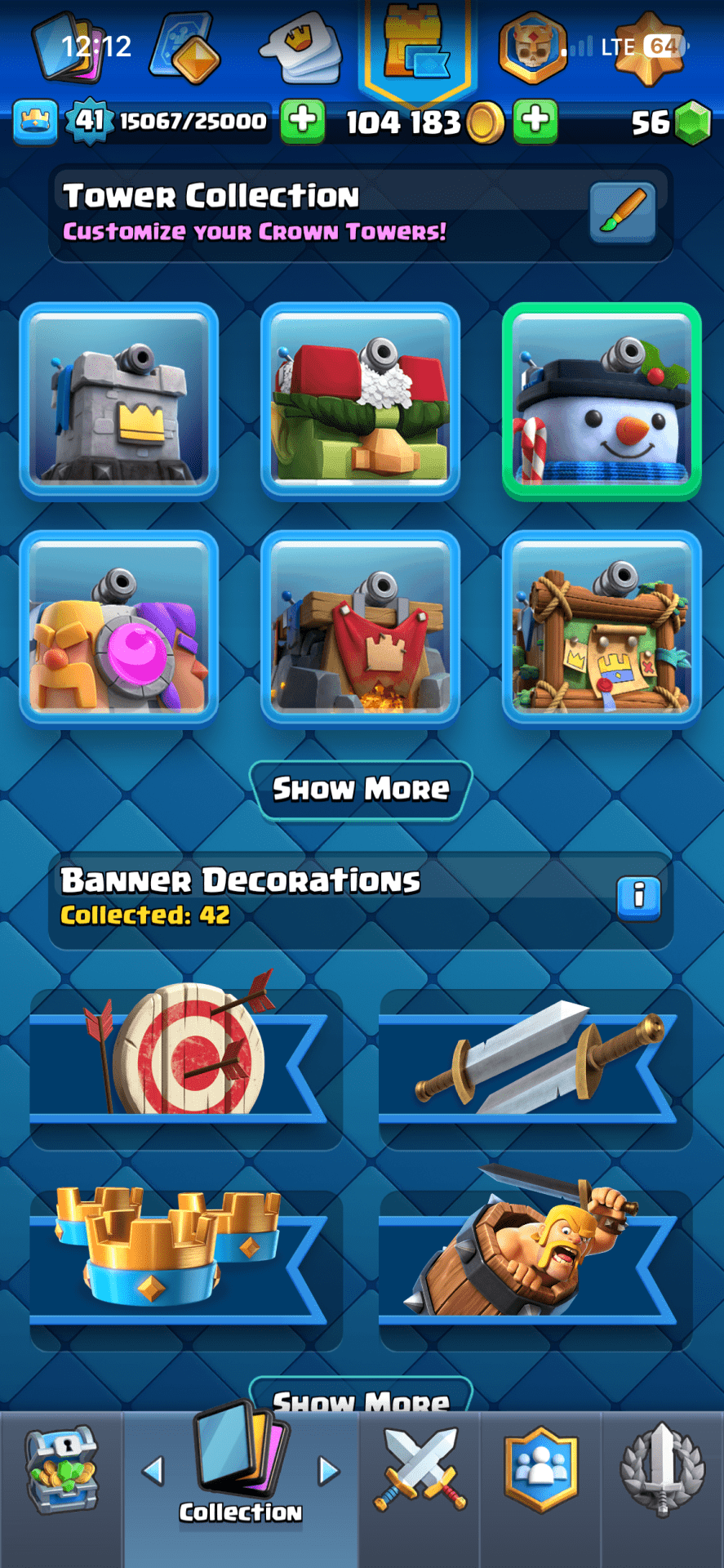Select the archery target banner decoration

tap(186, 1053)
